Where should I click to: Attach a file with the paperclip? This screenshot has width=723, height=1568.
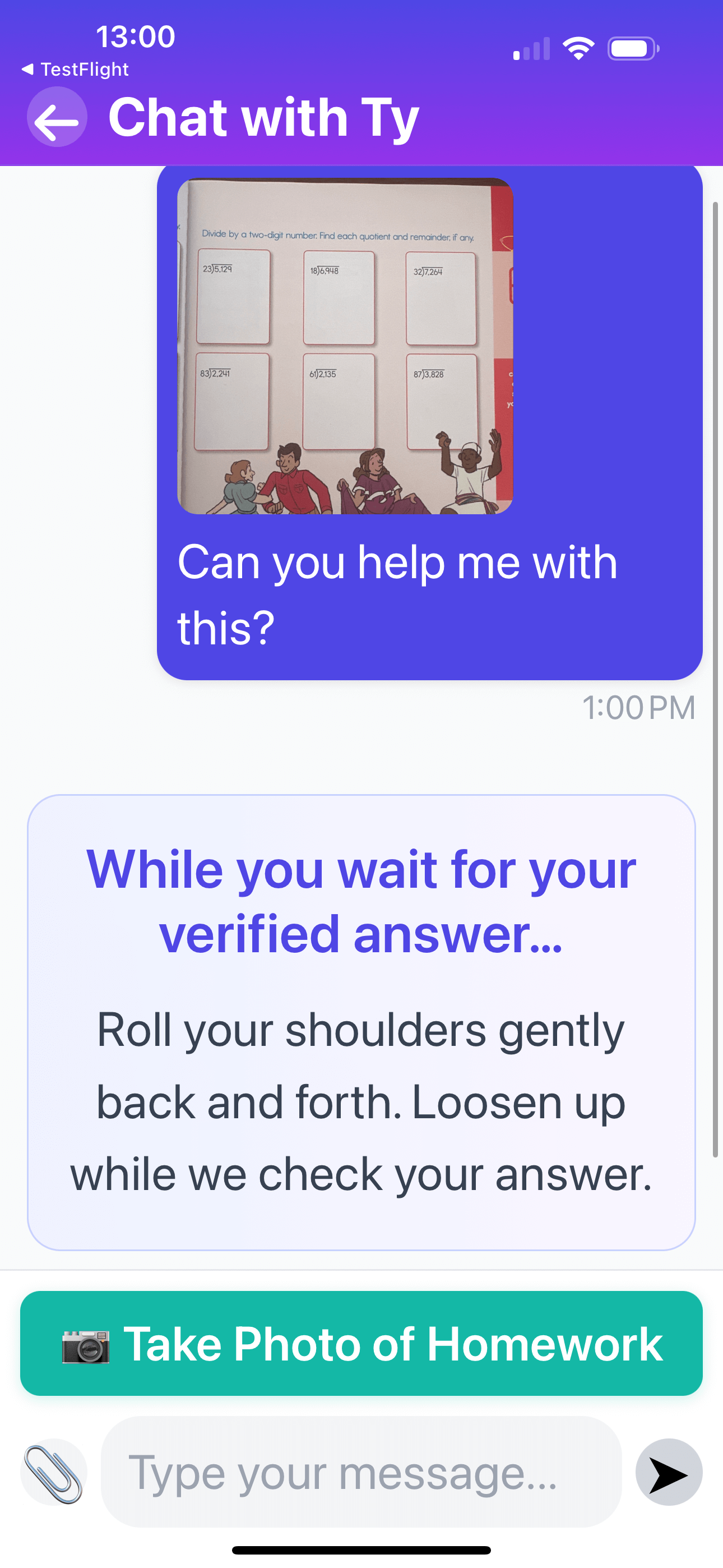(54, 1473)
